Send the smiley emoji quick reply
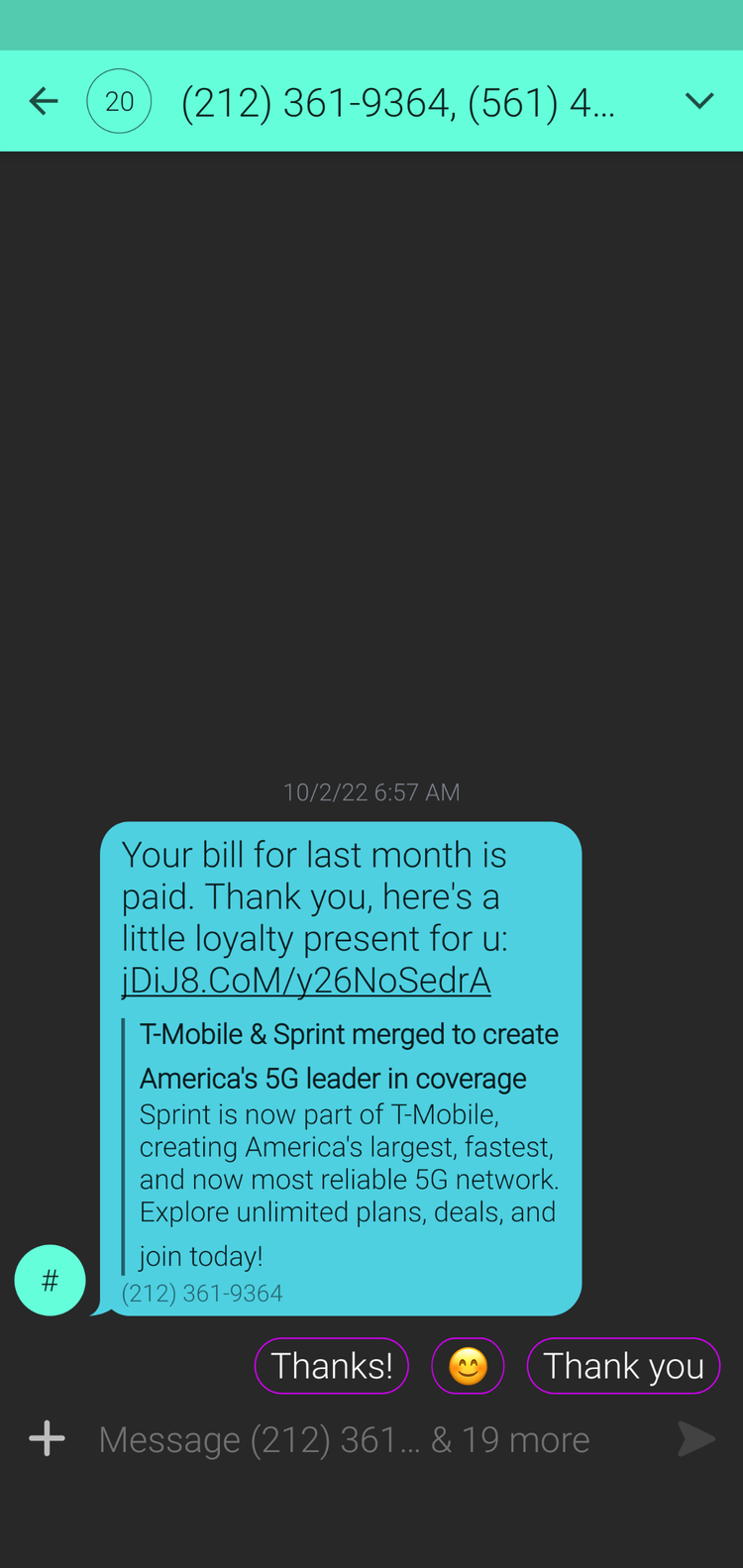 pos(468,1366)
